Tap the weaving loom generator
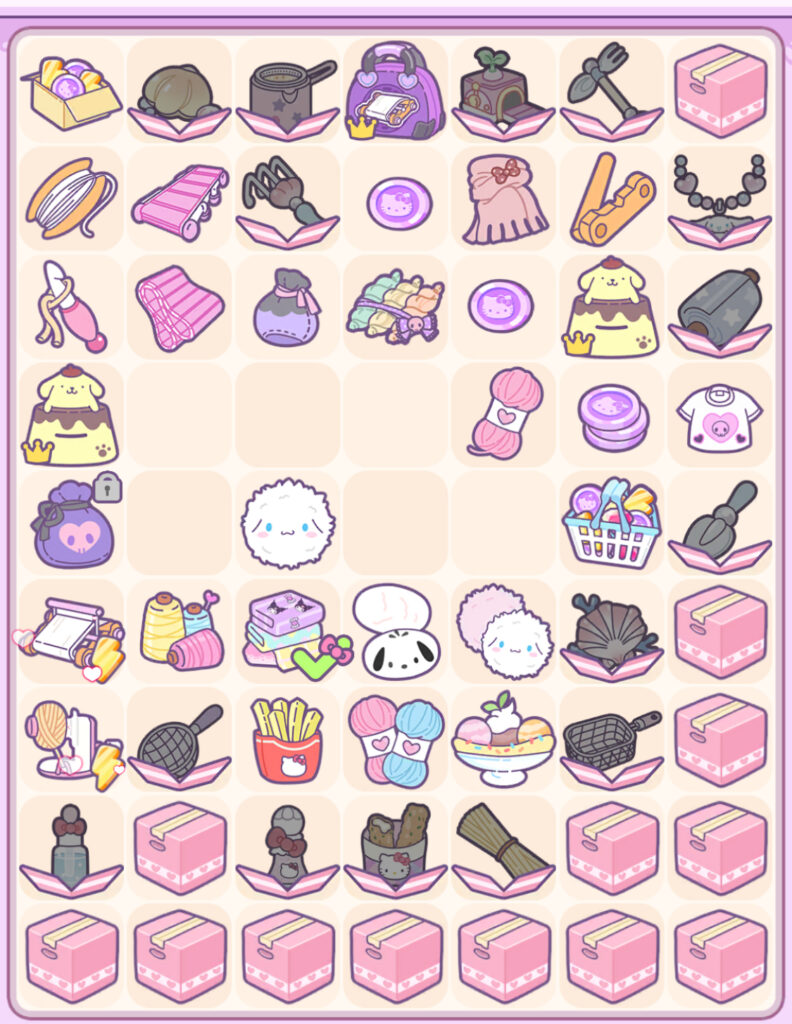This screenshot has width=792, height=1024. click(70, 632)
